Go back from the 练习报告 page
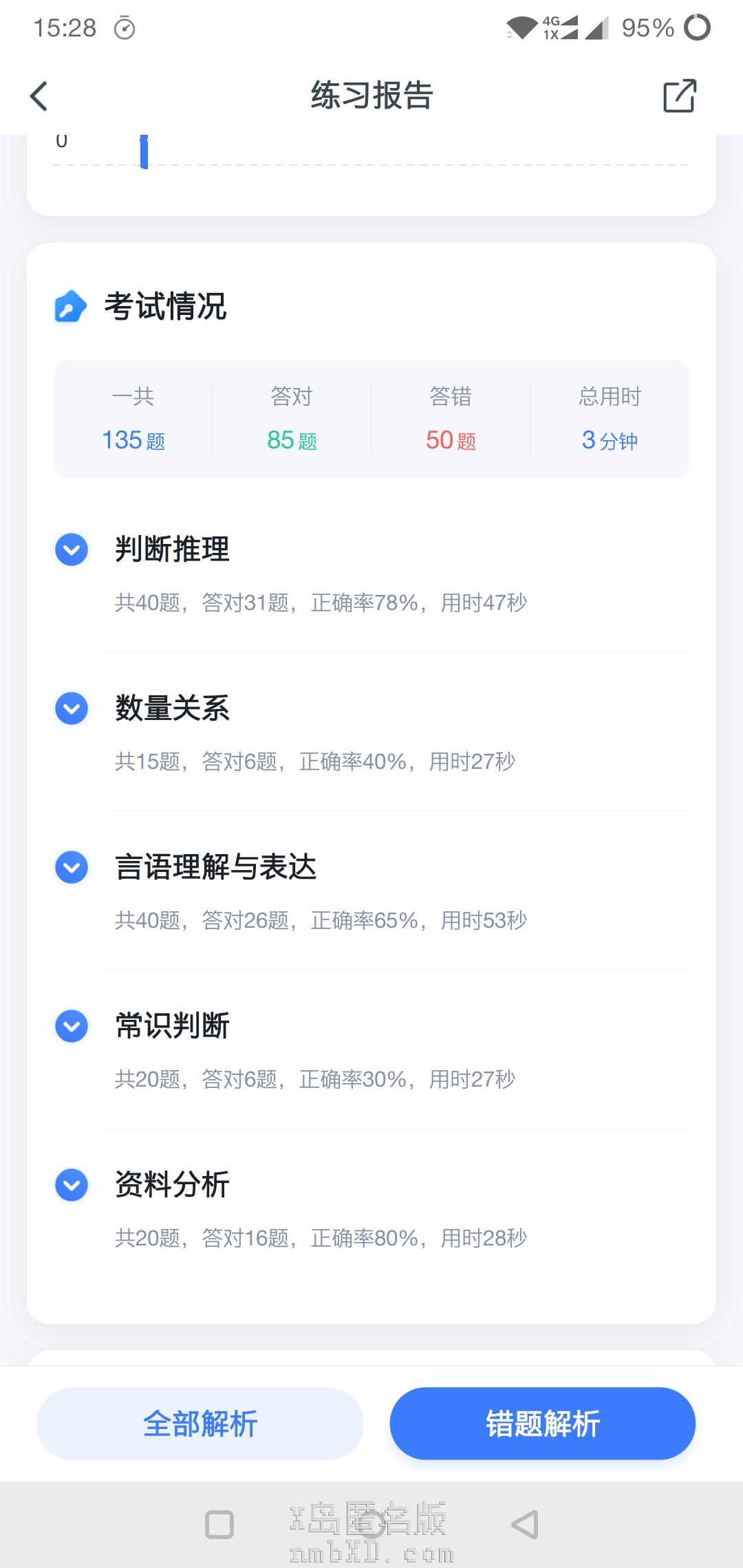This screenshot has width=743, height=1568. tap(40, 96)
